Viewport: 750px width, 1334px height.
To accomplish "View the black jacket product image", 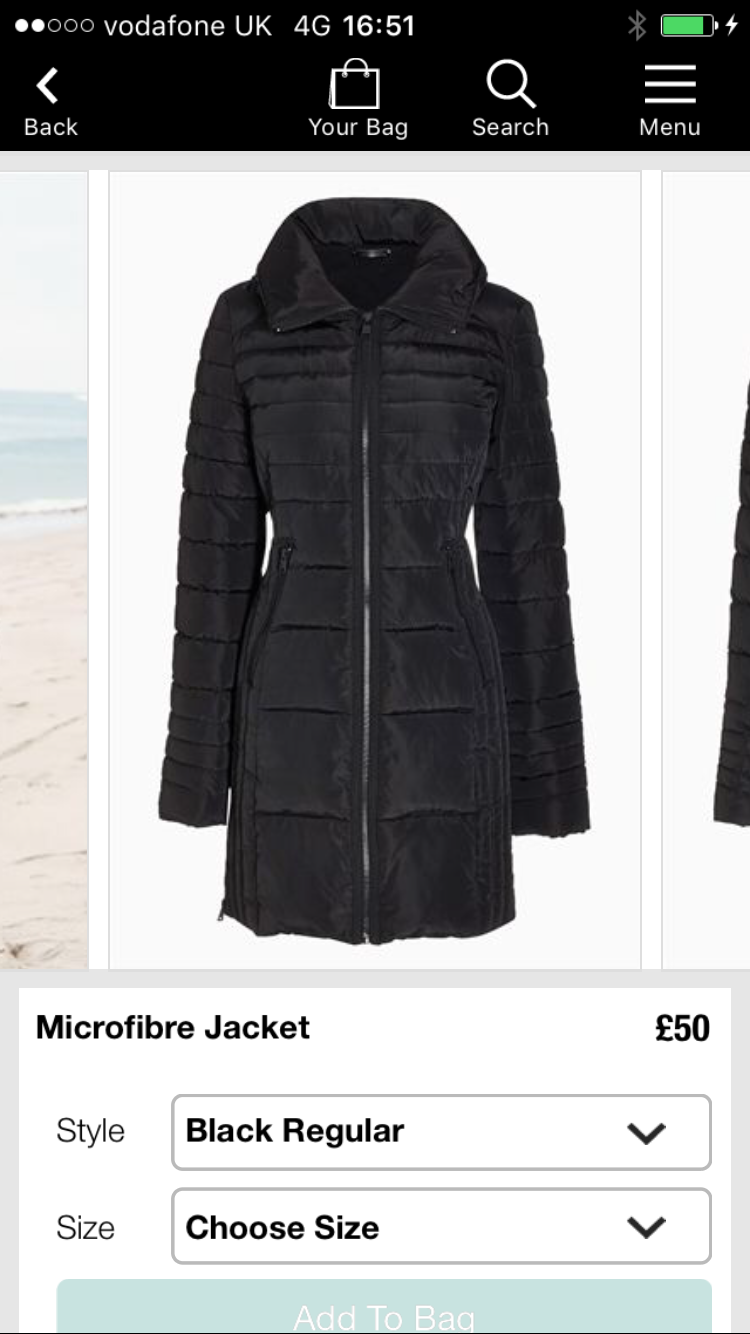I will point(374,570).
